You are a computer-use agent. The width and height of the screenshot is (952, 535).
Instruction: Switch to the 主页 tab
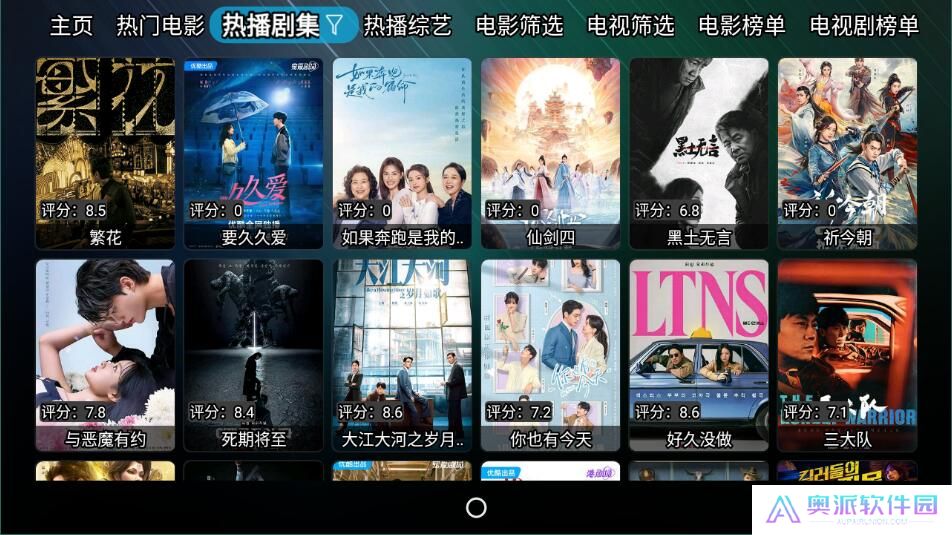tap(71, 26)
